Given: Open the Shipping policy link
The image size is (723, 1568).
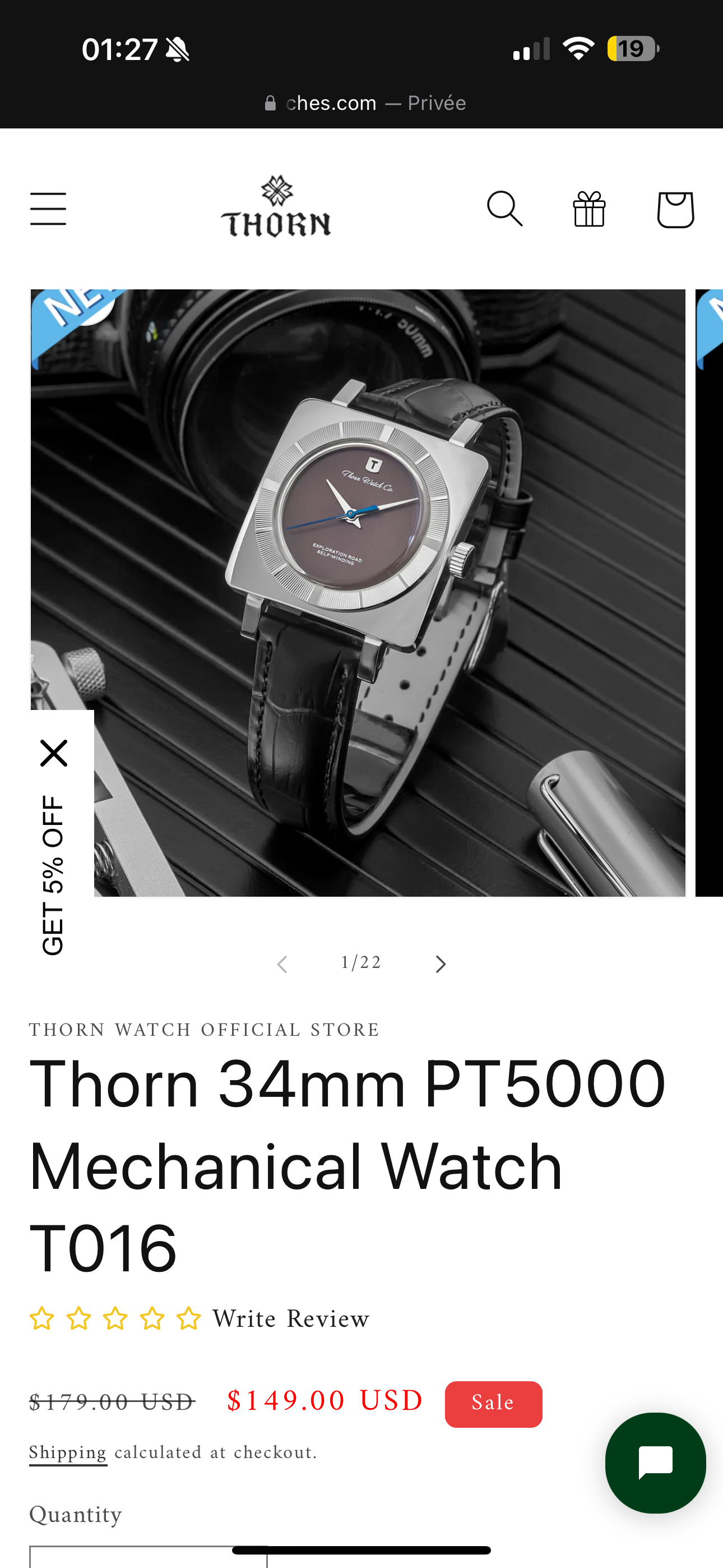Looking at the screenshot, I should coord(68,1453).
